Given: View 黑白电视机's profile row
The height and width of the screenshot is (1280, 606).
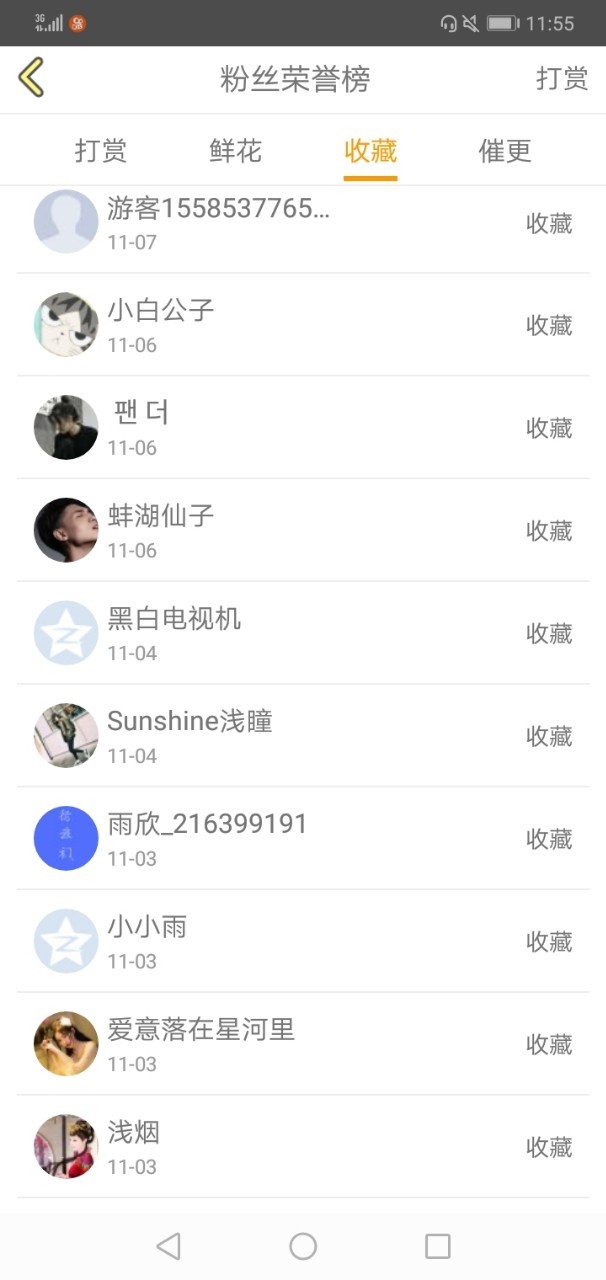Looking at the screenshot, I should point(303,633).
